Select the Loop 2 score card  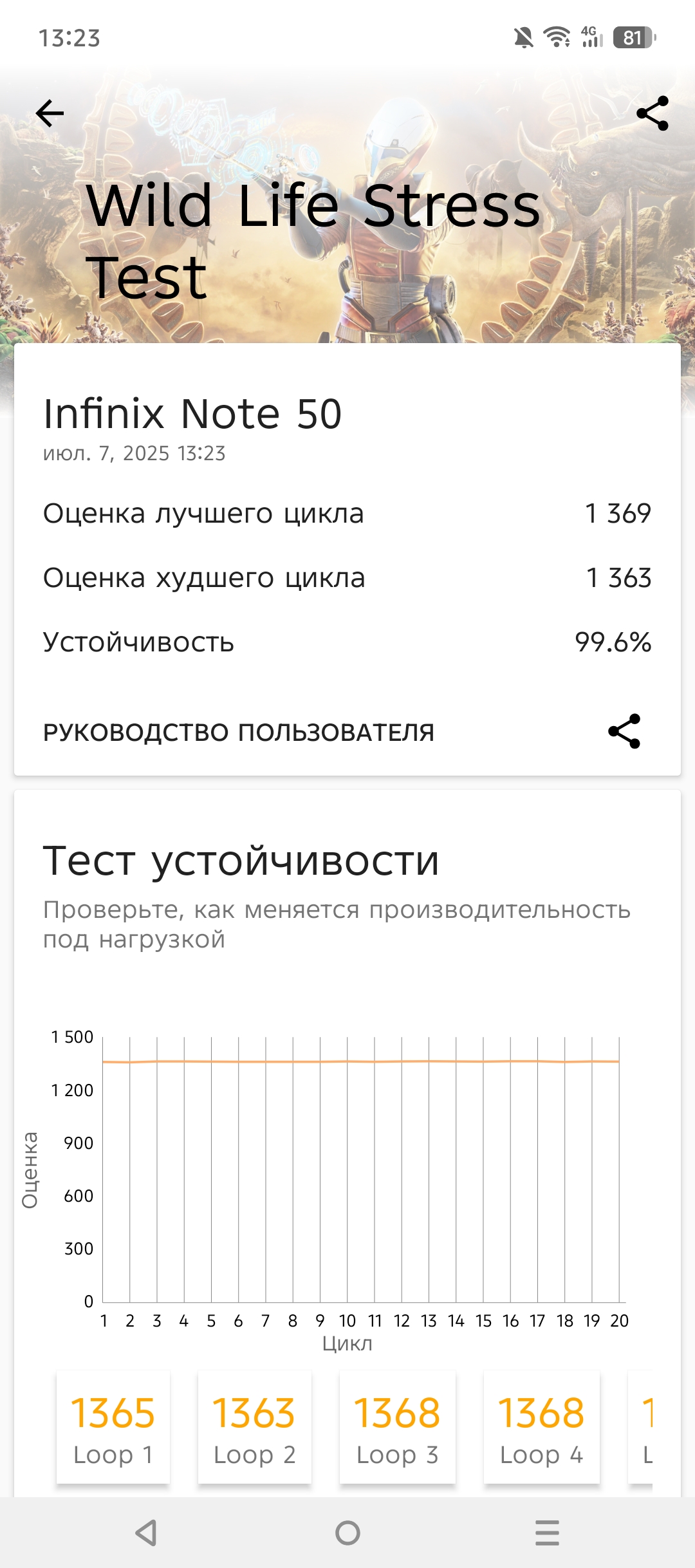coord(255,1428)
